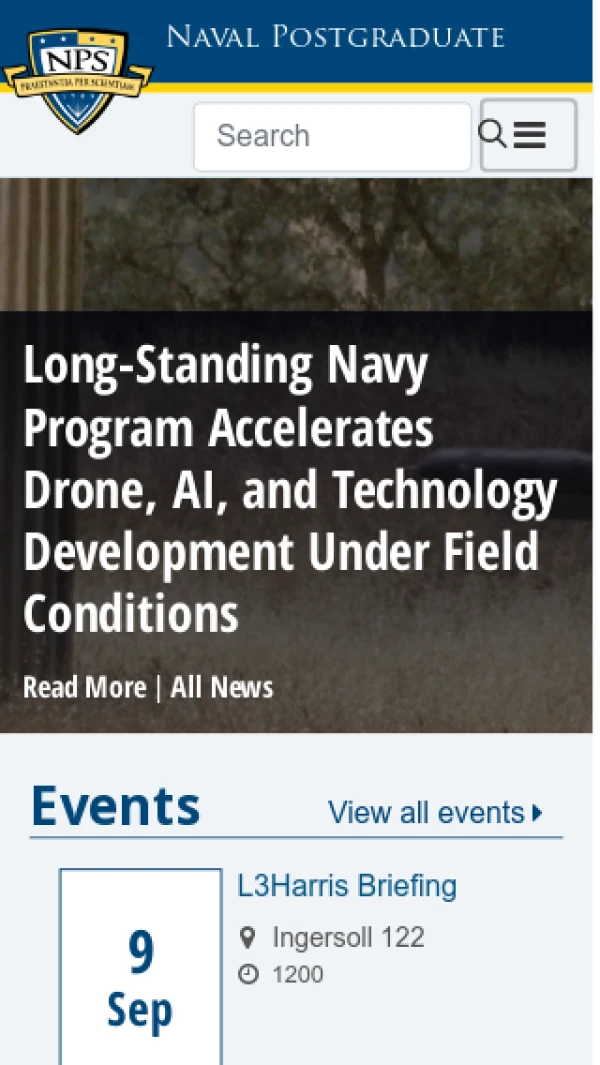This screenshot has height=1065, width=600.
Task: Tap the magnifier search icon
Action: pyautogui.click(x=492, y=134)
